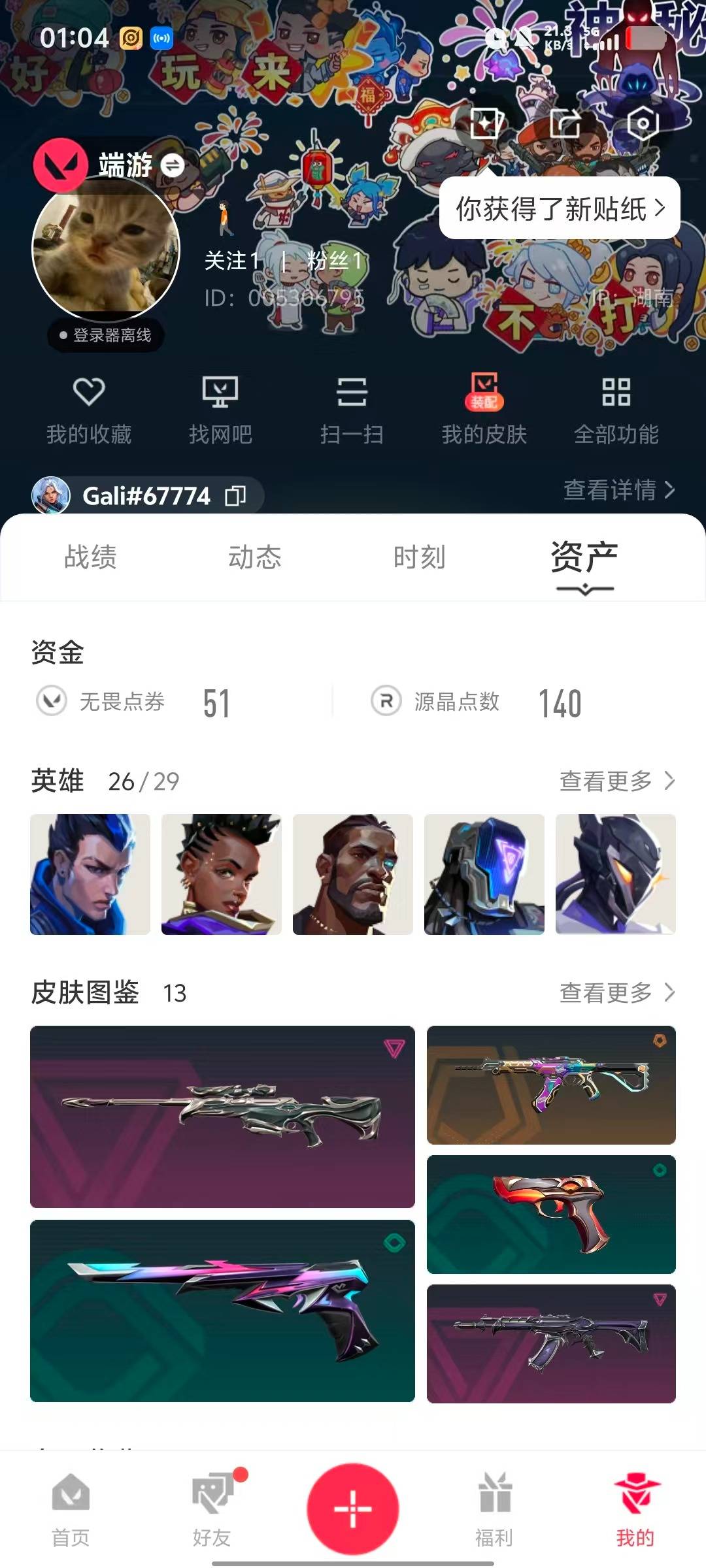Copy Gali#67774 using the copy icon
Viewport: 706px width, 1568px height.
click(232, 497)
